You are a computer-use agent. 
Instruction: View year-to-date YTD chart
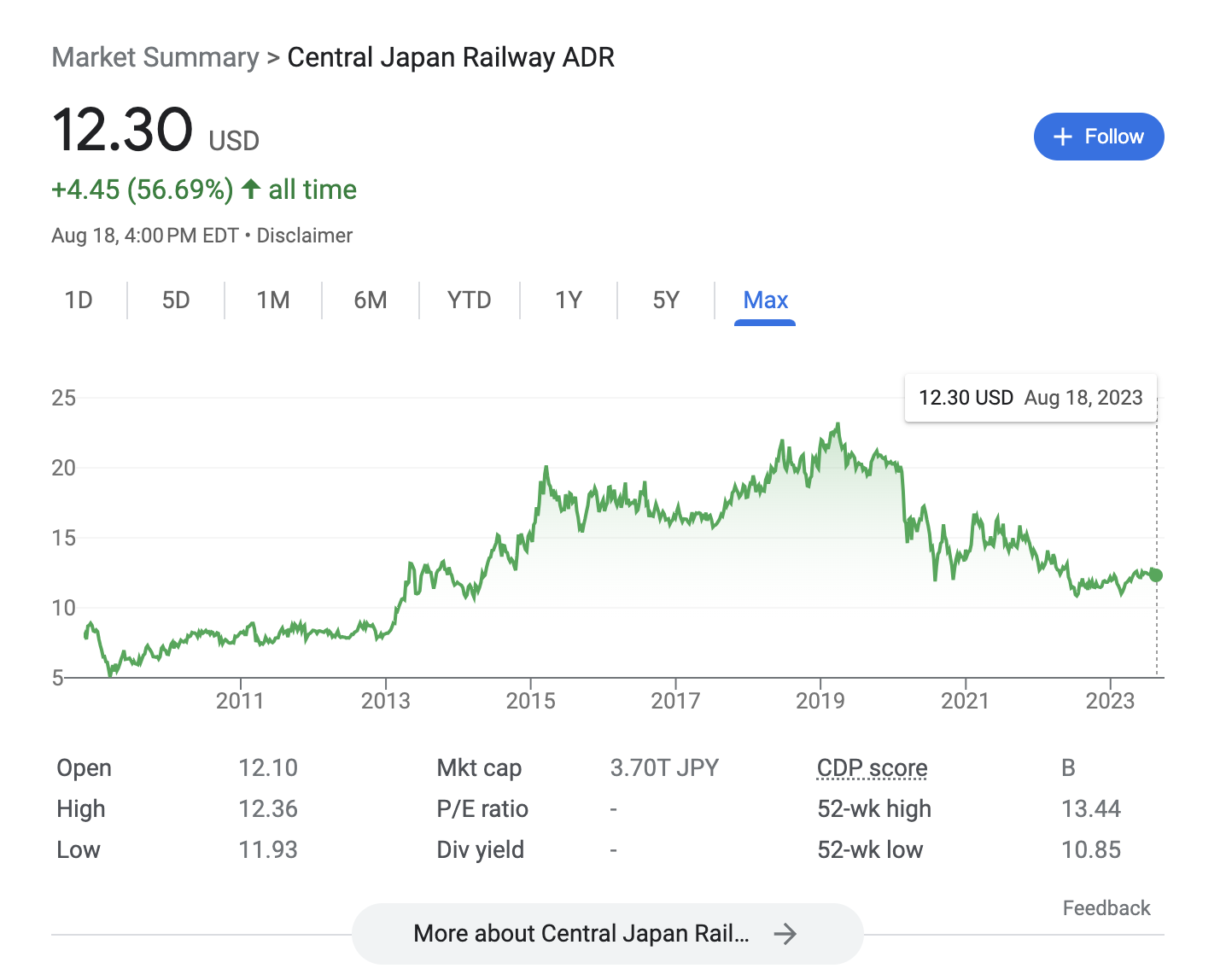click(x=469, y=300)
